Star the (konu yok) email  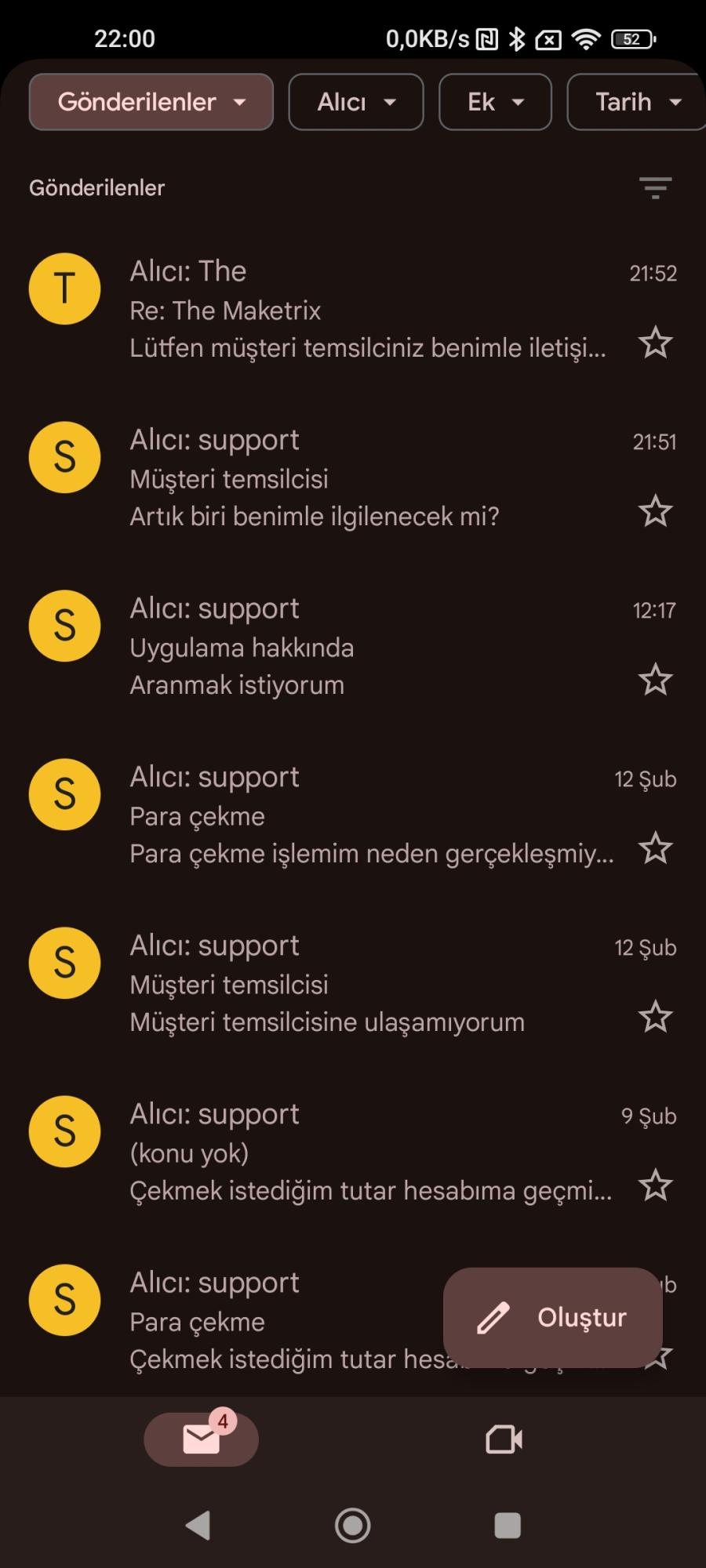point(655,1186)
